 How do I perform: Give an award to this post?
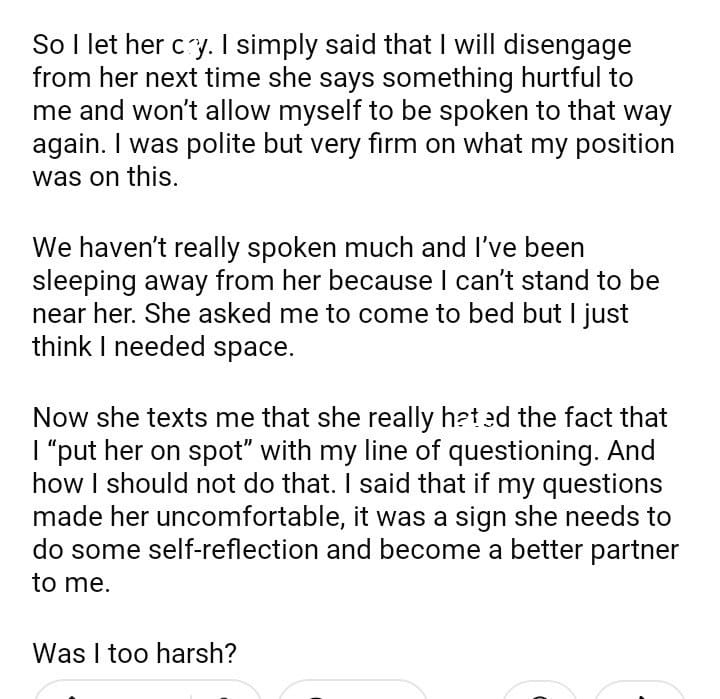click(x=540, y=693)
